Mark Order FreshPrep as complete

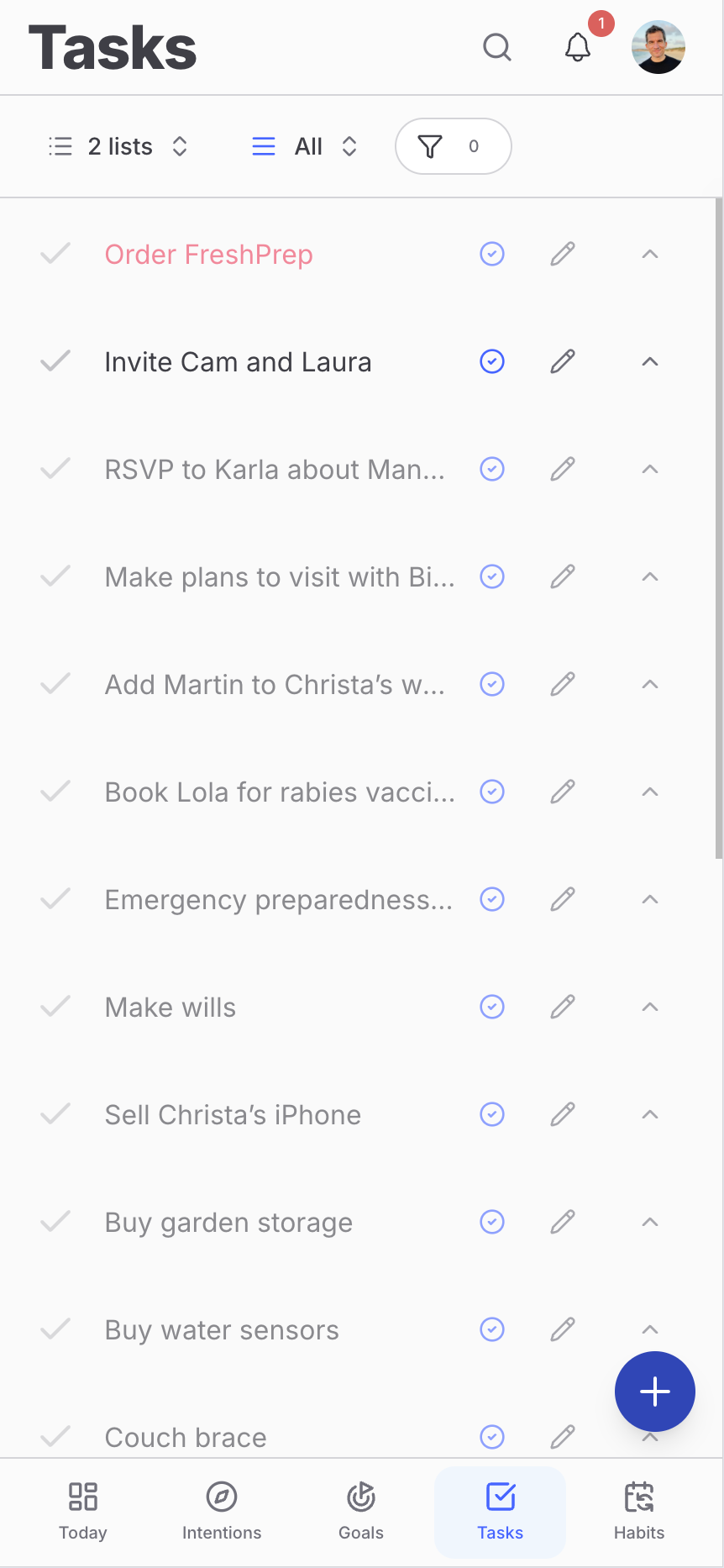(55, 254)
